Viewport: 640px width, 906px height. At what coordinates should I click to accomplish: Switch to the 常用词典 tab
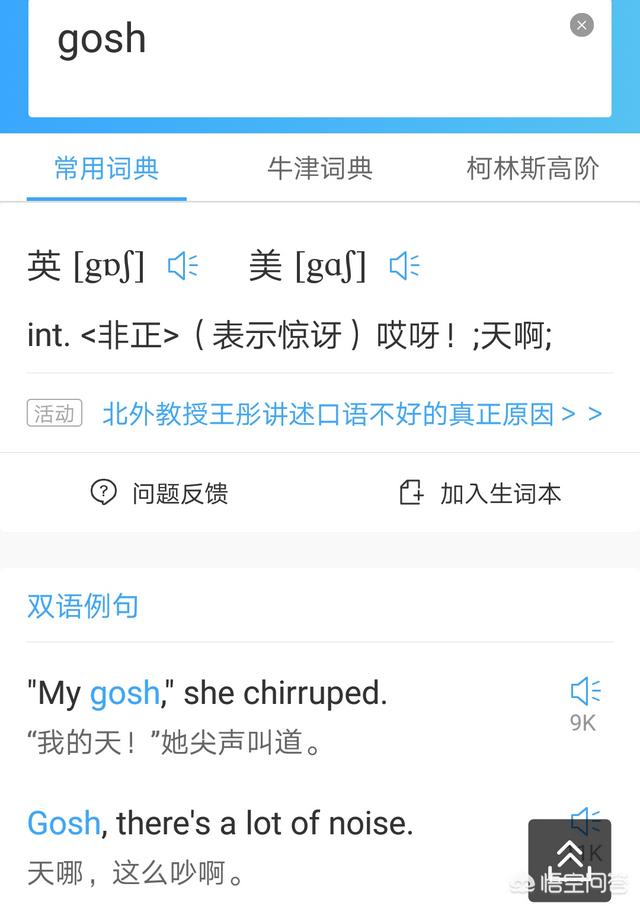click(x=106, y=168)
